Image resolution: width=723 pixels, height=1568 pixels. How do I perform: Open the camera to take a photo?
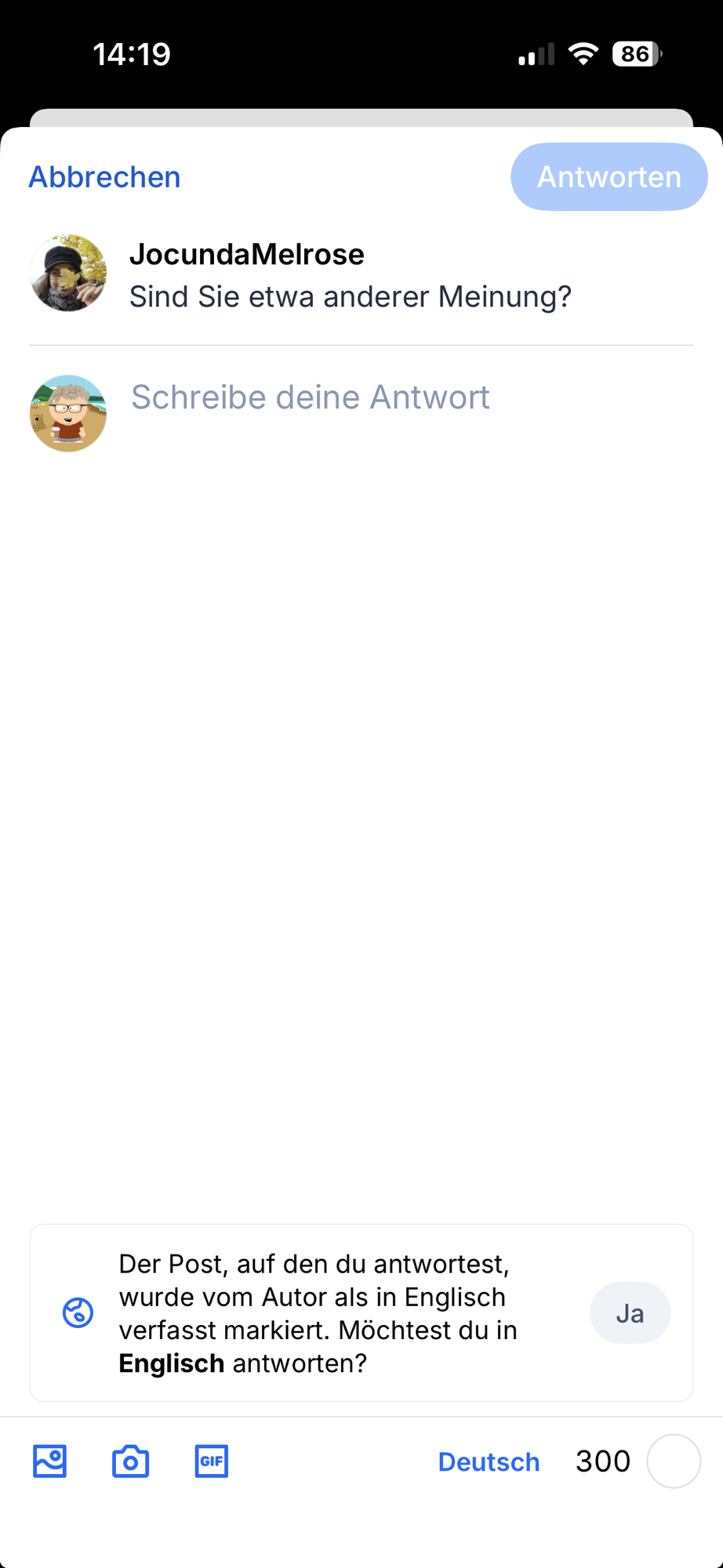131,1461
